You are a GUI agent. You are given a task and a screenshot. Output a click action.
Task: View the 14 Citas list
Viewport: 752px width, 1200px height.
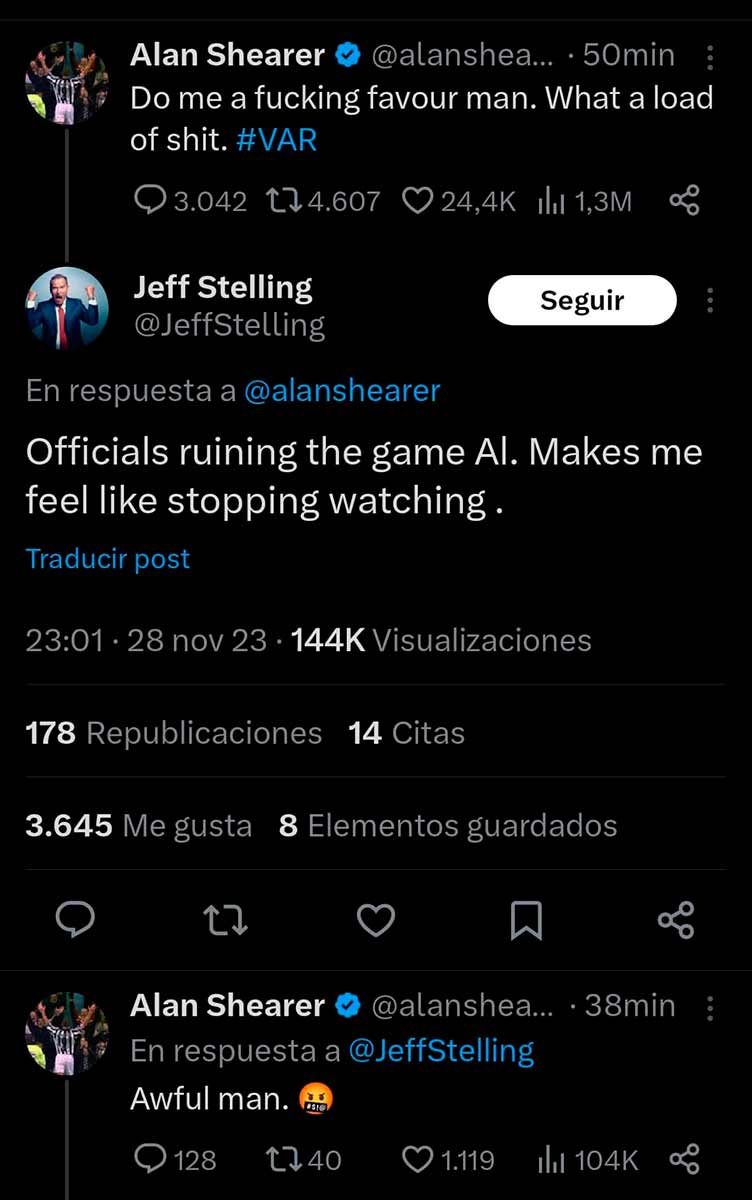tap(407, 733)
